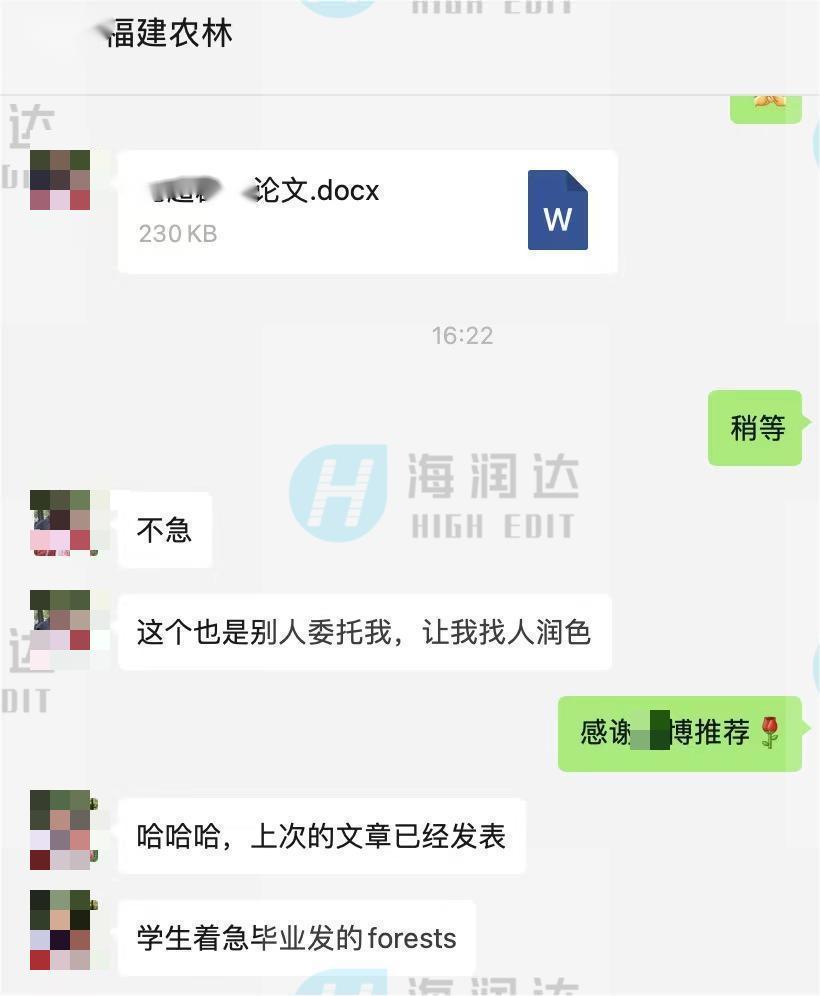Viewport: 820px width, 996px height.
Task: Open the 论文.docx file attachment
Action: (x=367, y=211)
